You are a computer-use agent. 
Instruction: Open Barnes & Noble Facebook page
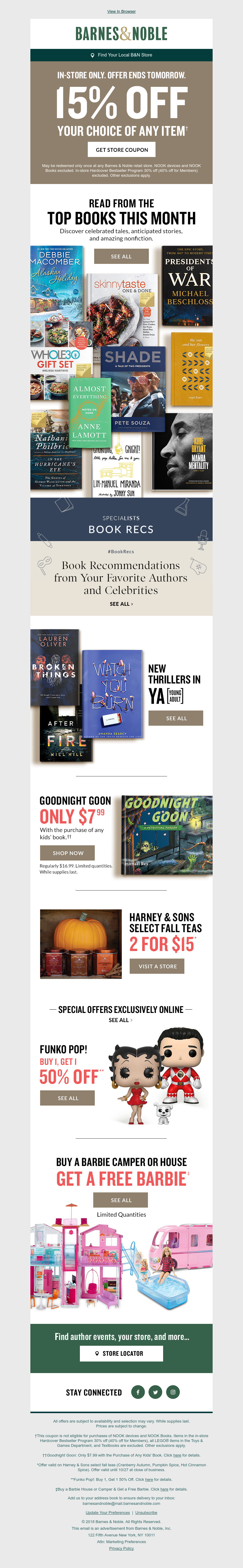(138, 1392)
